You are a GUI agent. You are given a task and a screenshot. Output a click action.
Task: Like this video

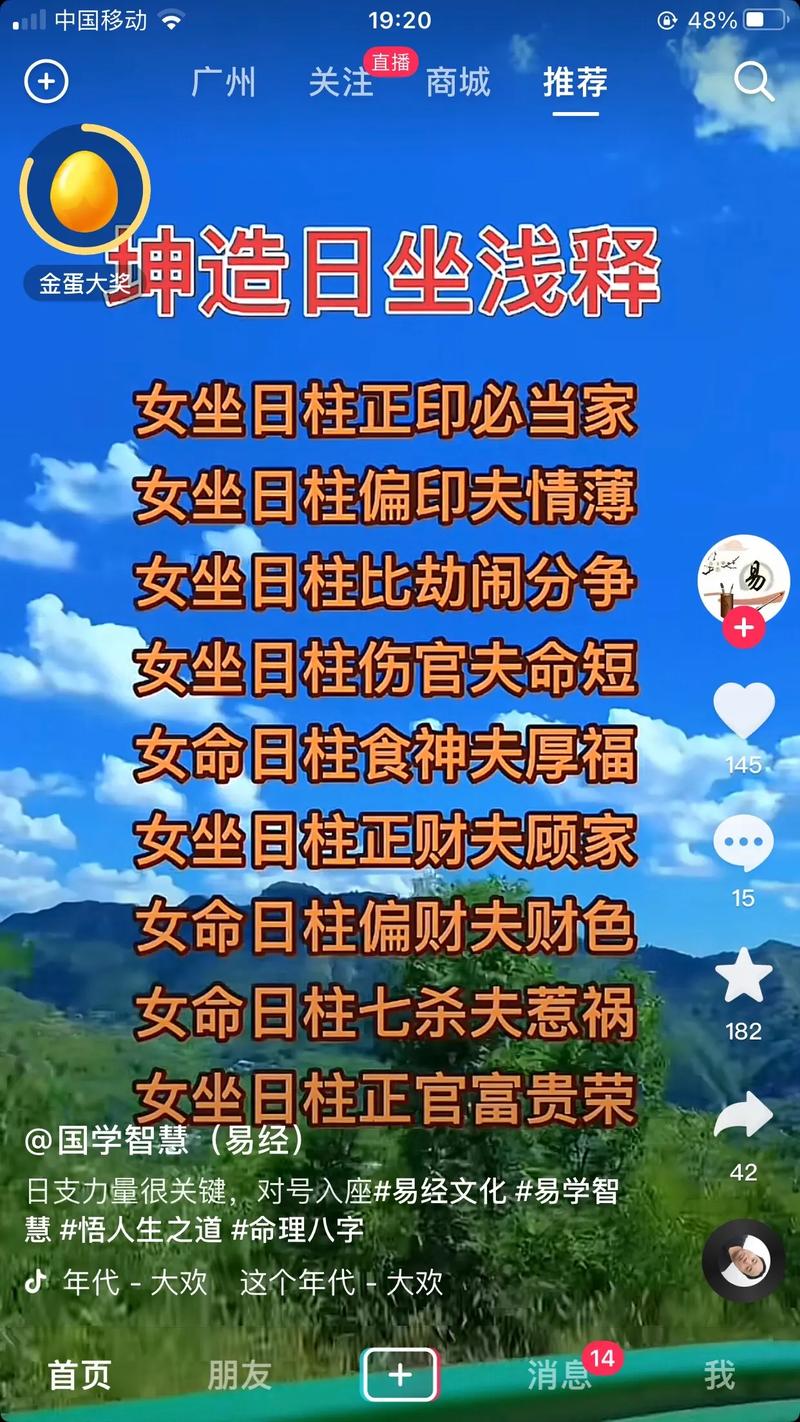tap(743, 712)
